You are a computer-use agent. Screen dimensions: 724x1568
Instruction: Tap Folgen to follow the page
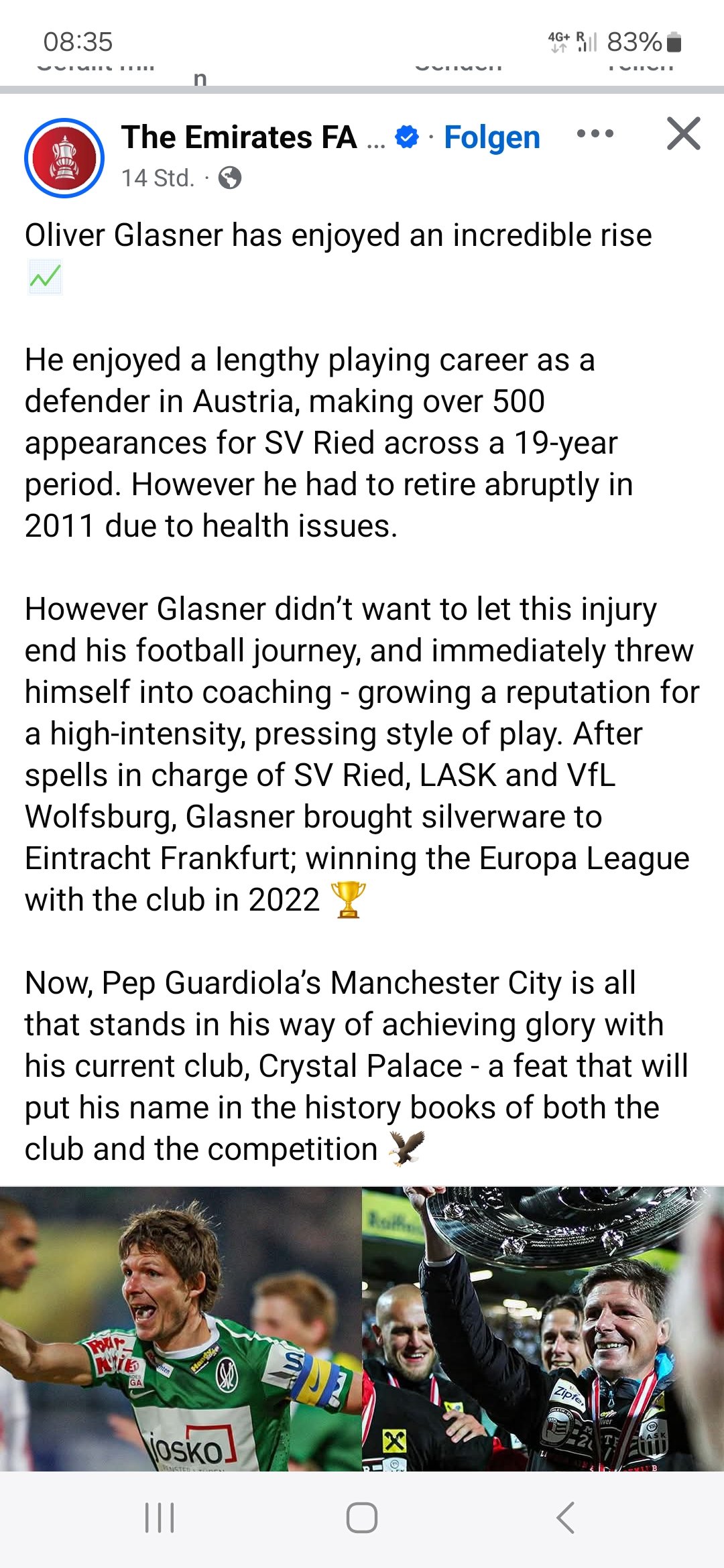click(x=492, y=137)
